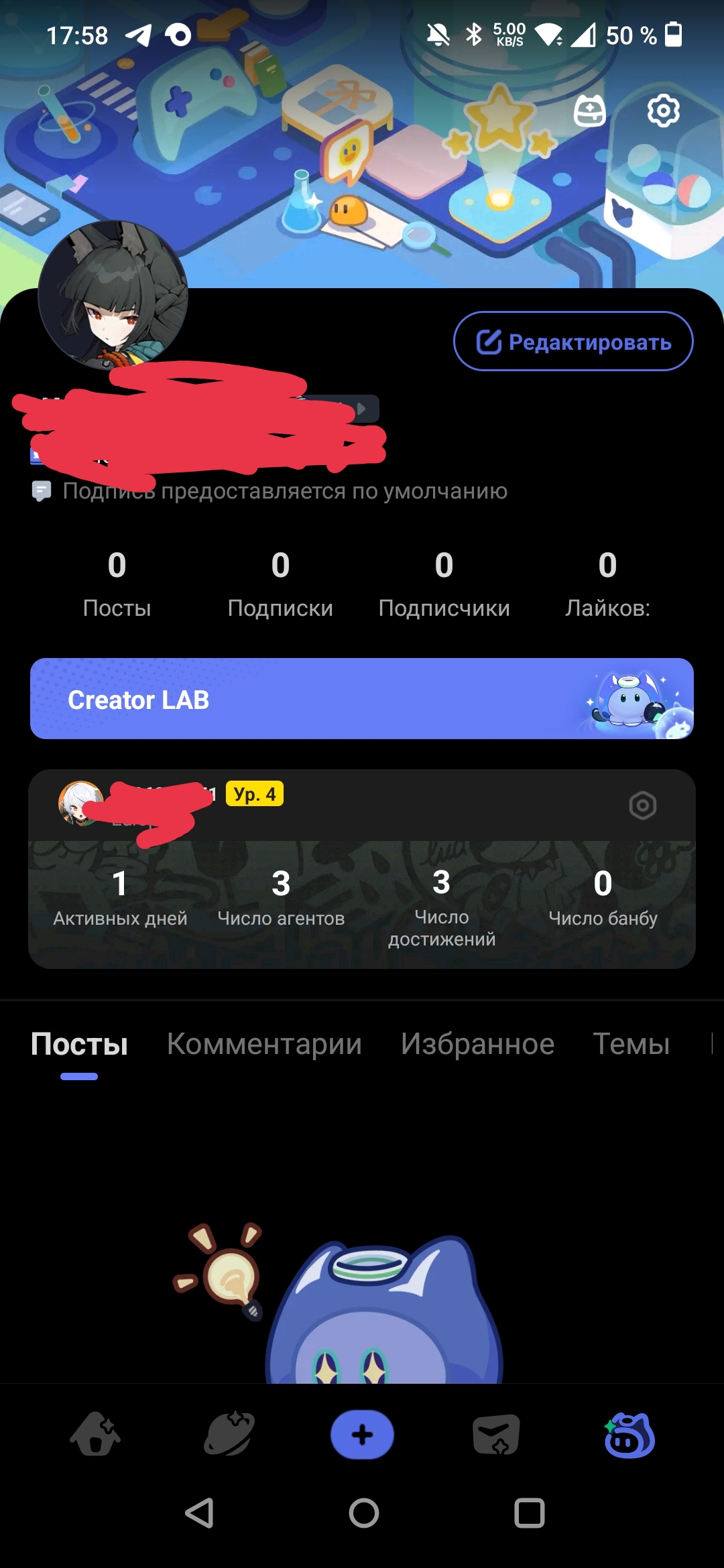Screen dimensions: 724x1568
Task: Go back with system back button
Action: pos(199,1513)
